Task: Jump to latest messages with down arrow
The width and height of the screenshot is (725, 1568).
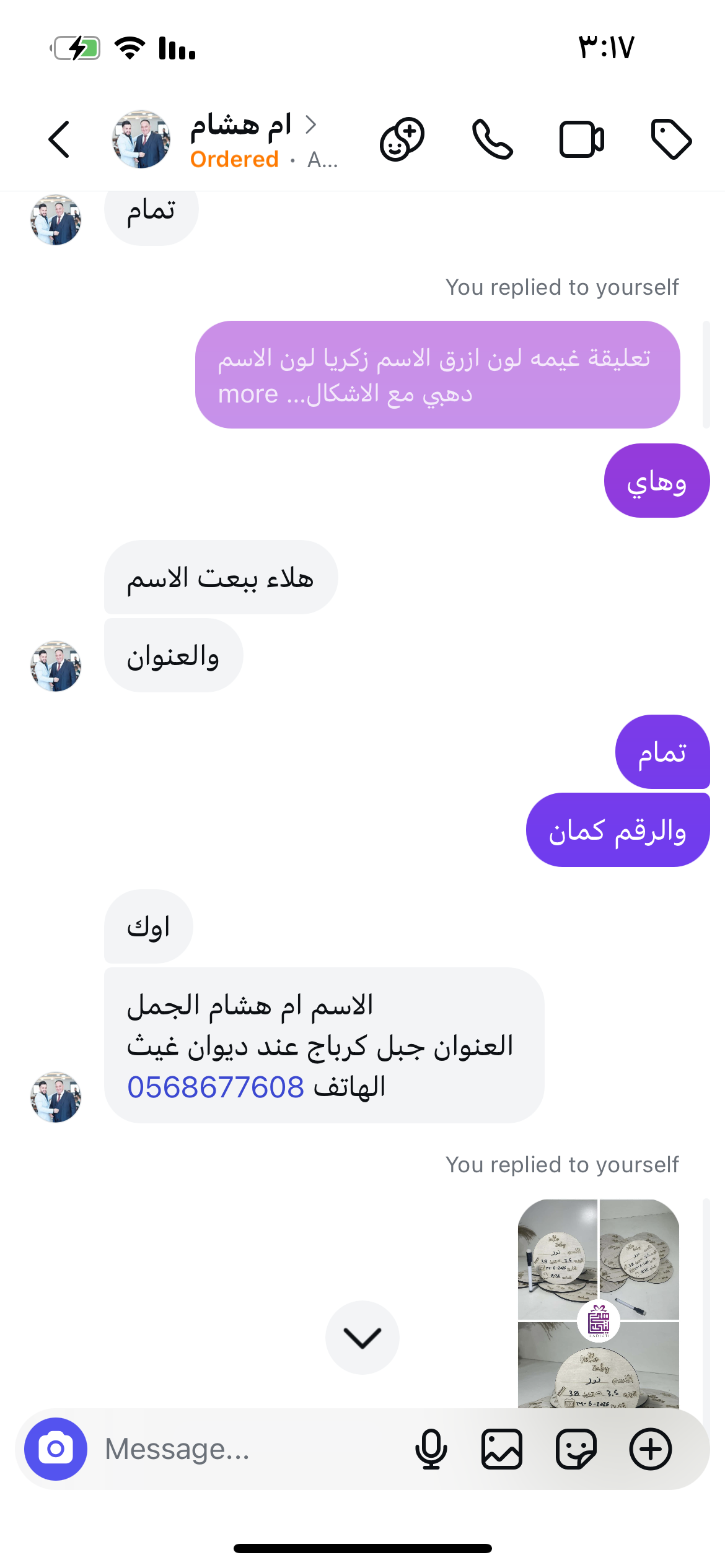Action: (362, 1338)
